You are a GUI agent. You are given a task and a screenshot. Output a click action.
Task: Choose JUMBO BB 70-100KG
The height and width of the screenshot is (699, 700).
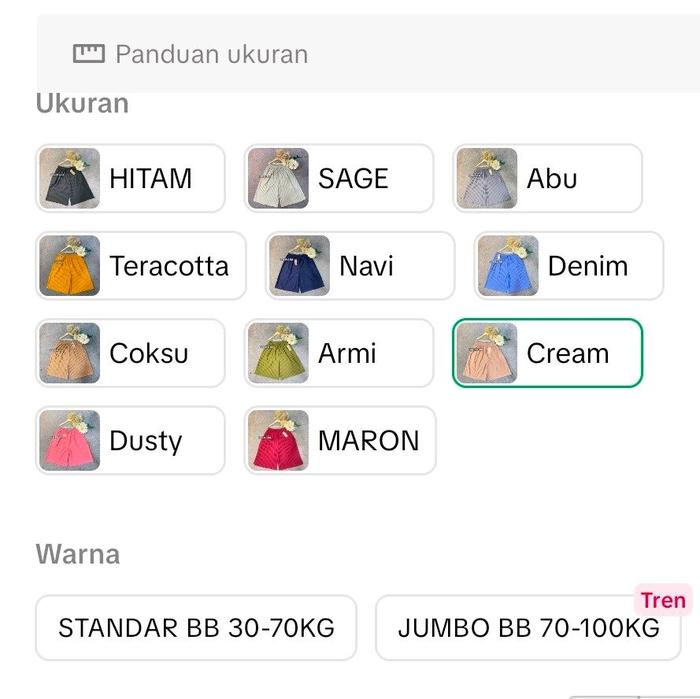[528, 628]
